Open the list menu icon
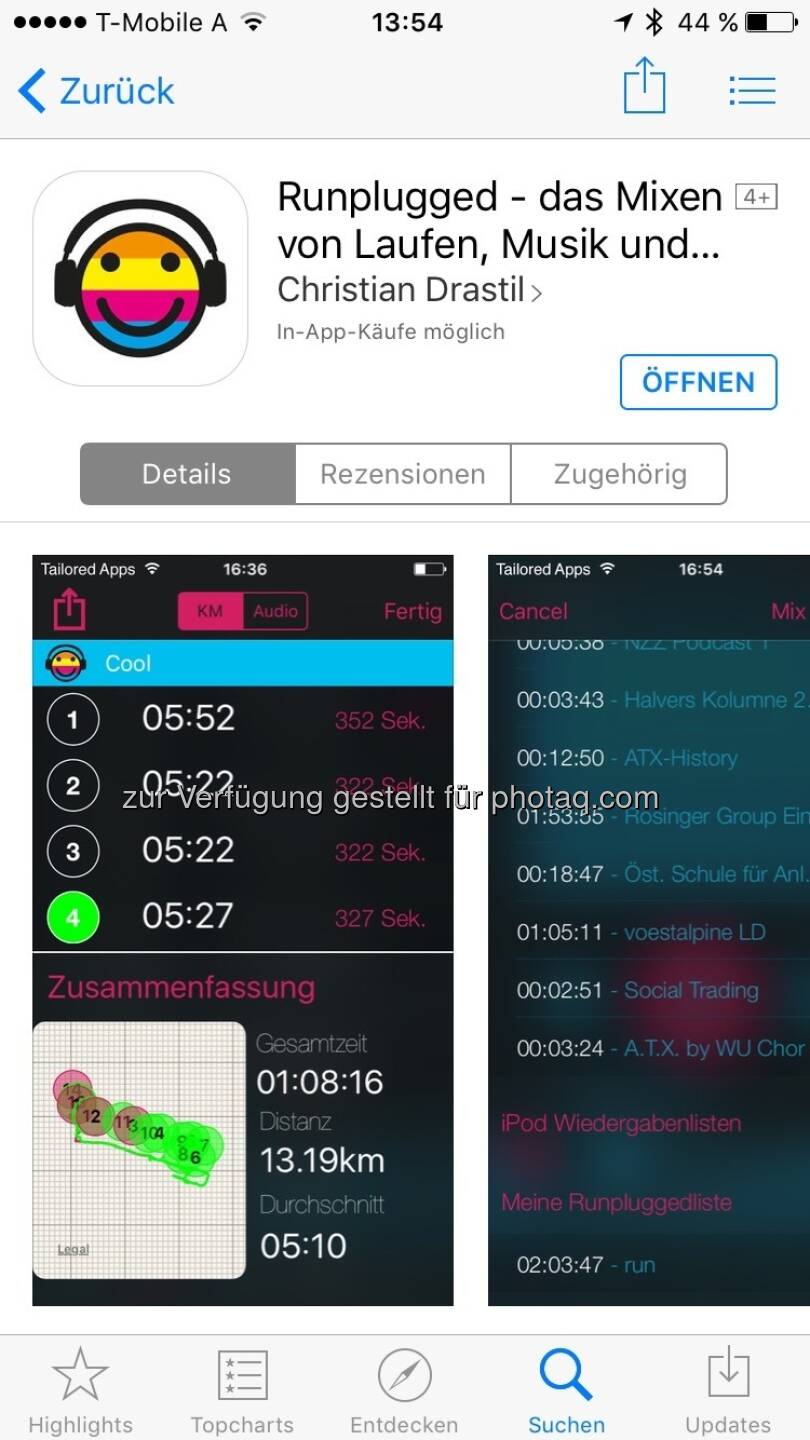Screen dimensions: 810x1440 752,91
